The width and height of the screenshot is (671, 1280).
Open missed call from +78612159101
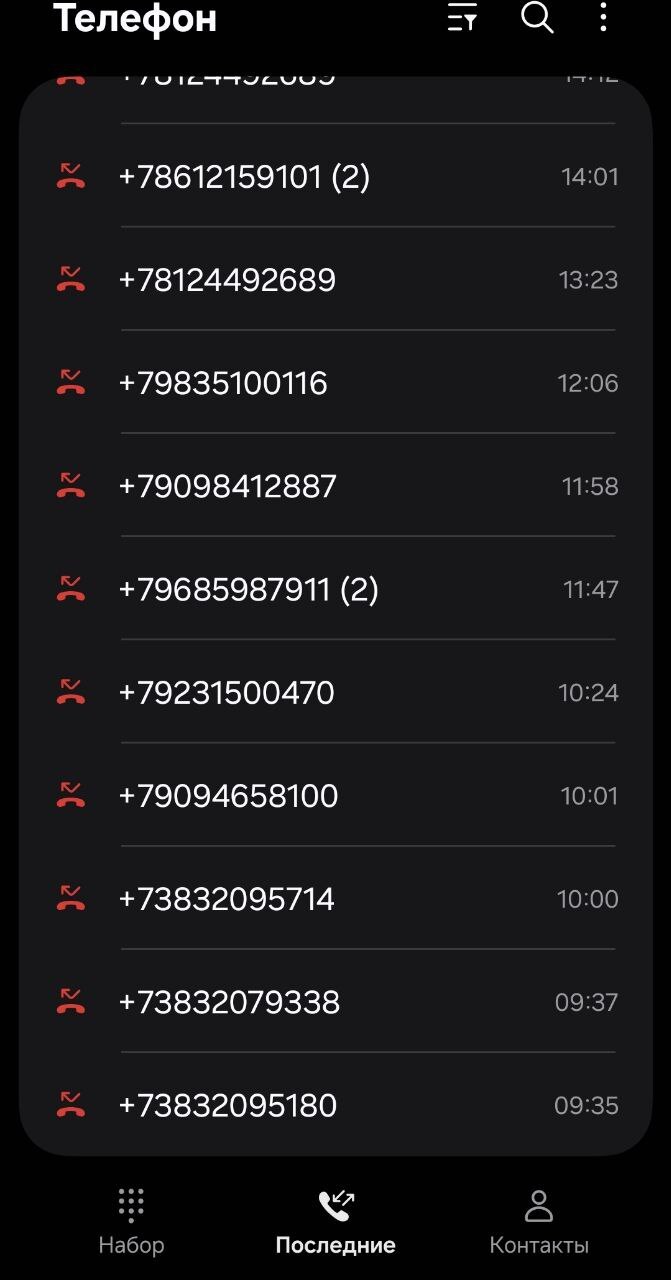(x=335, y=177)
